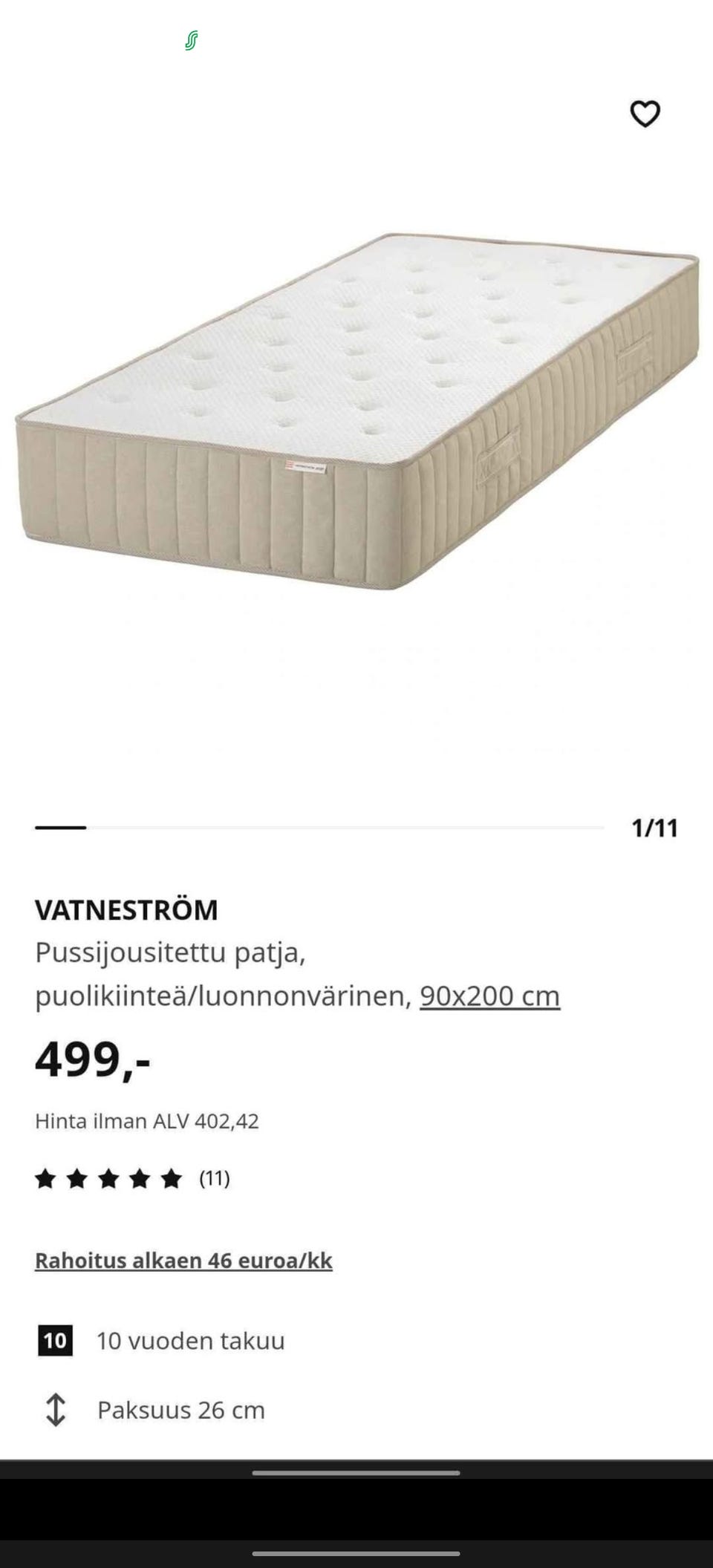Add VATNESTRÖM mattress to favorites

(x=645, y=114)
